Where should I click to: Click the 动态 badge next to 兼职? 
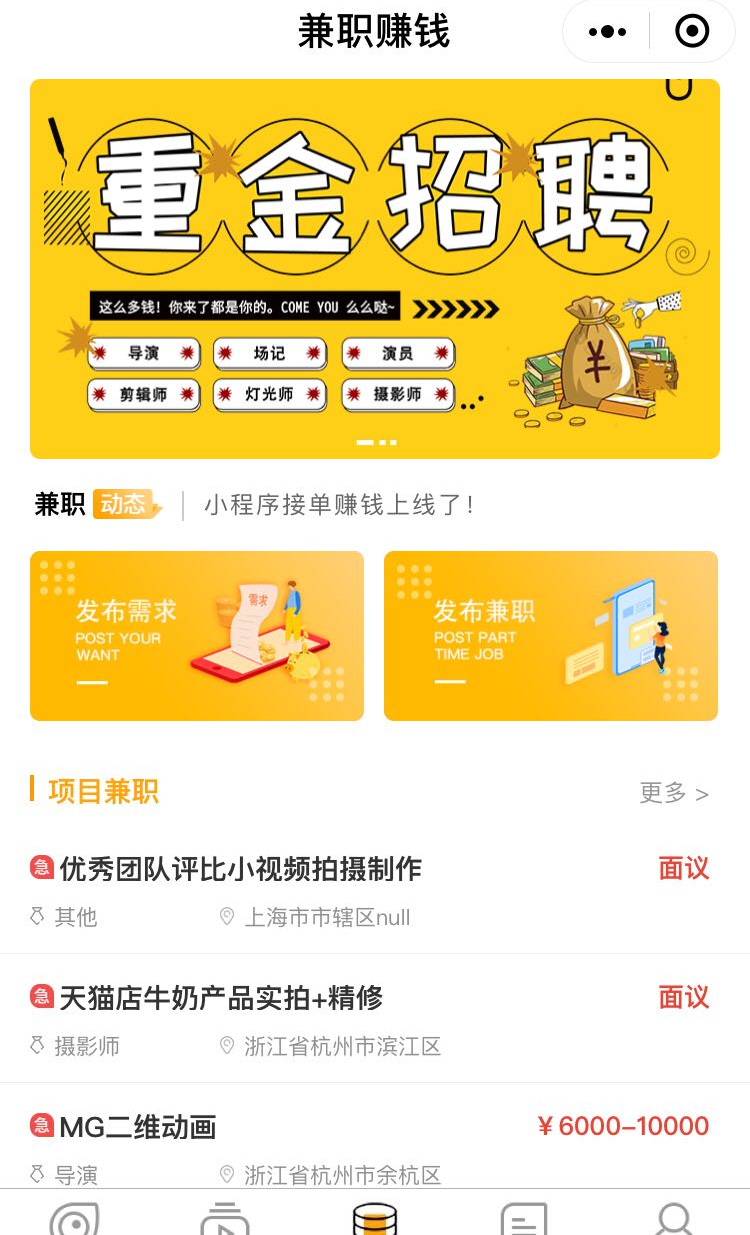[123, 505]
